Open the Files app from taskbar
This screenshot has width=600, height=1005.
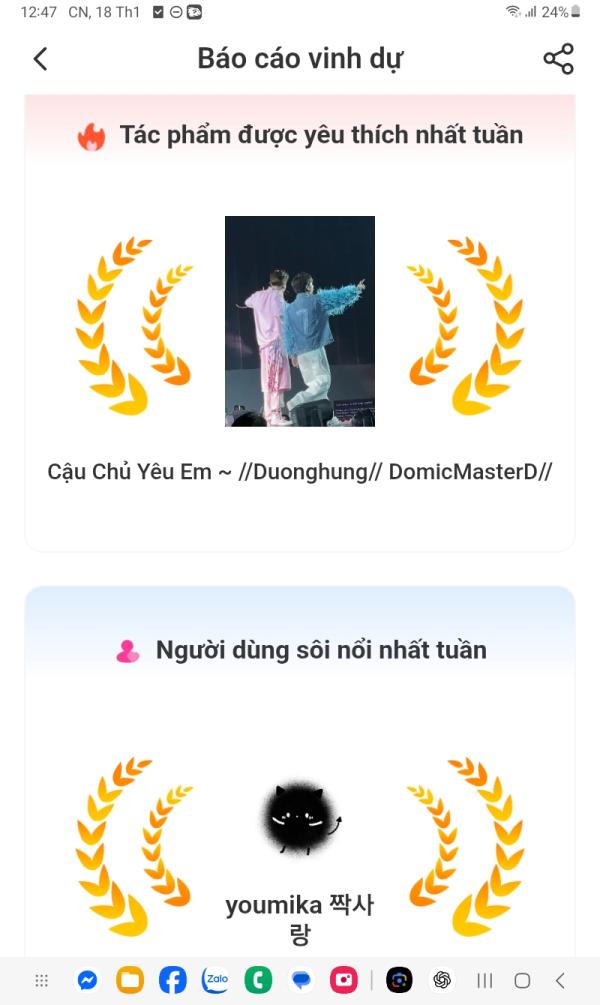pyautogui.click(x=130, y=981)
